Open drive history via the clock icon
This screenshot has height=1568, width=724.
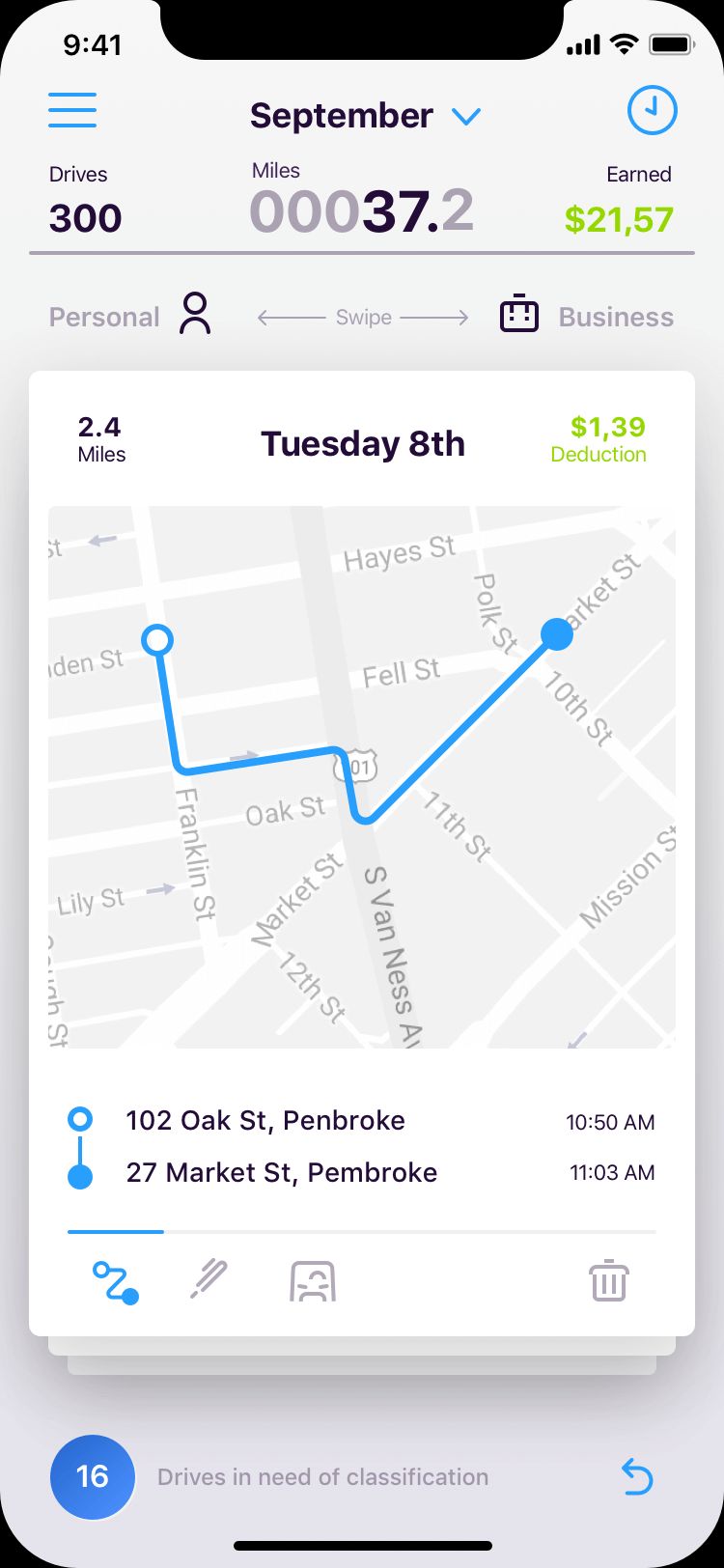click(x=652, y=110)
